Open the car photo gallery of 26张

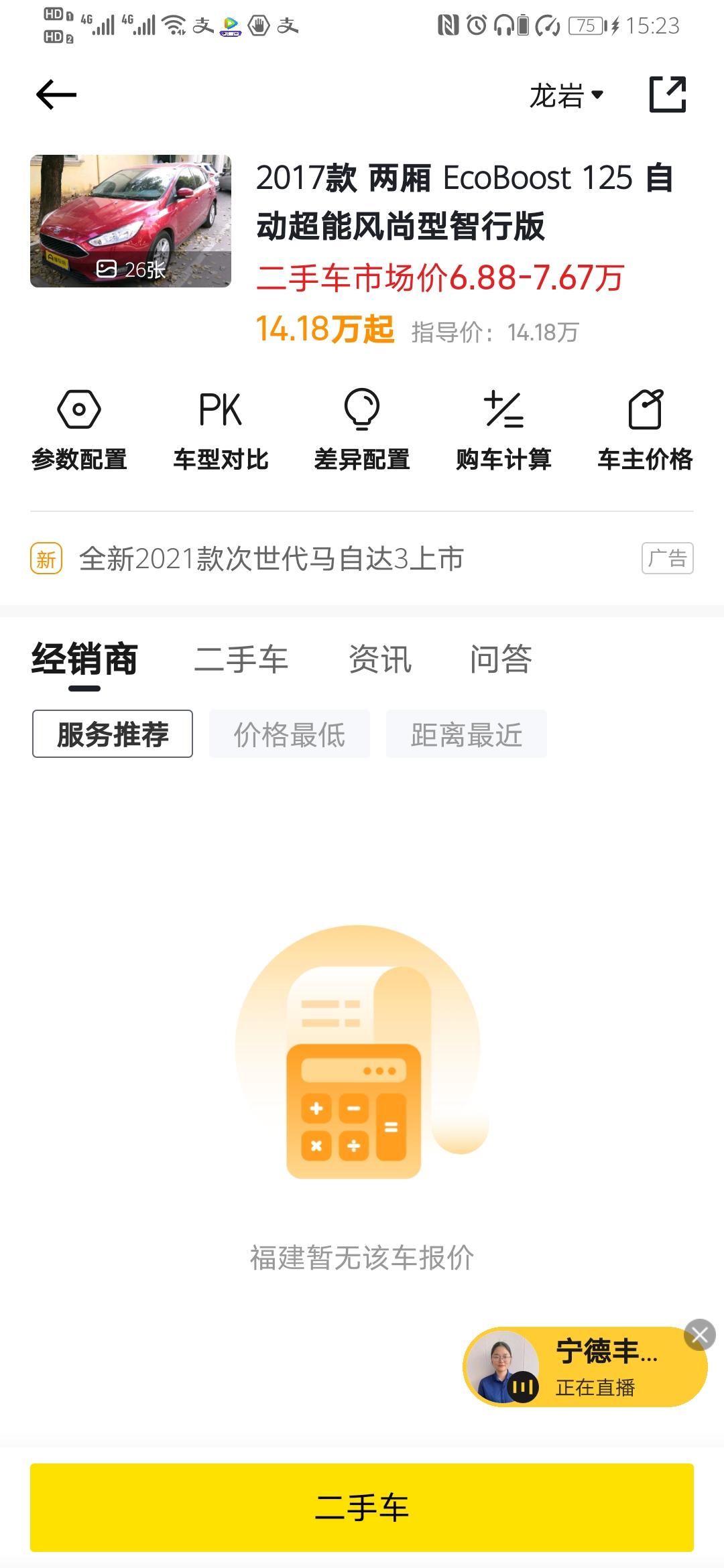point(131,221)
